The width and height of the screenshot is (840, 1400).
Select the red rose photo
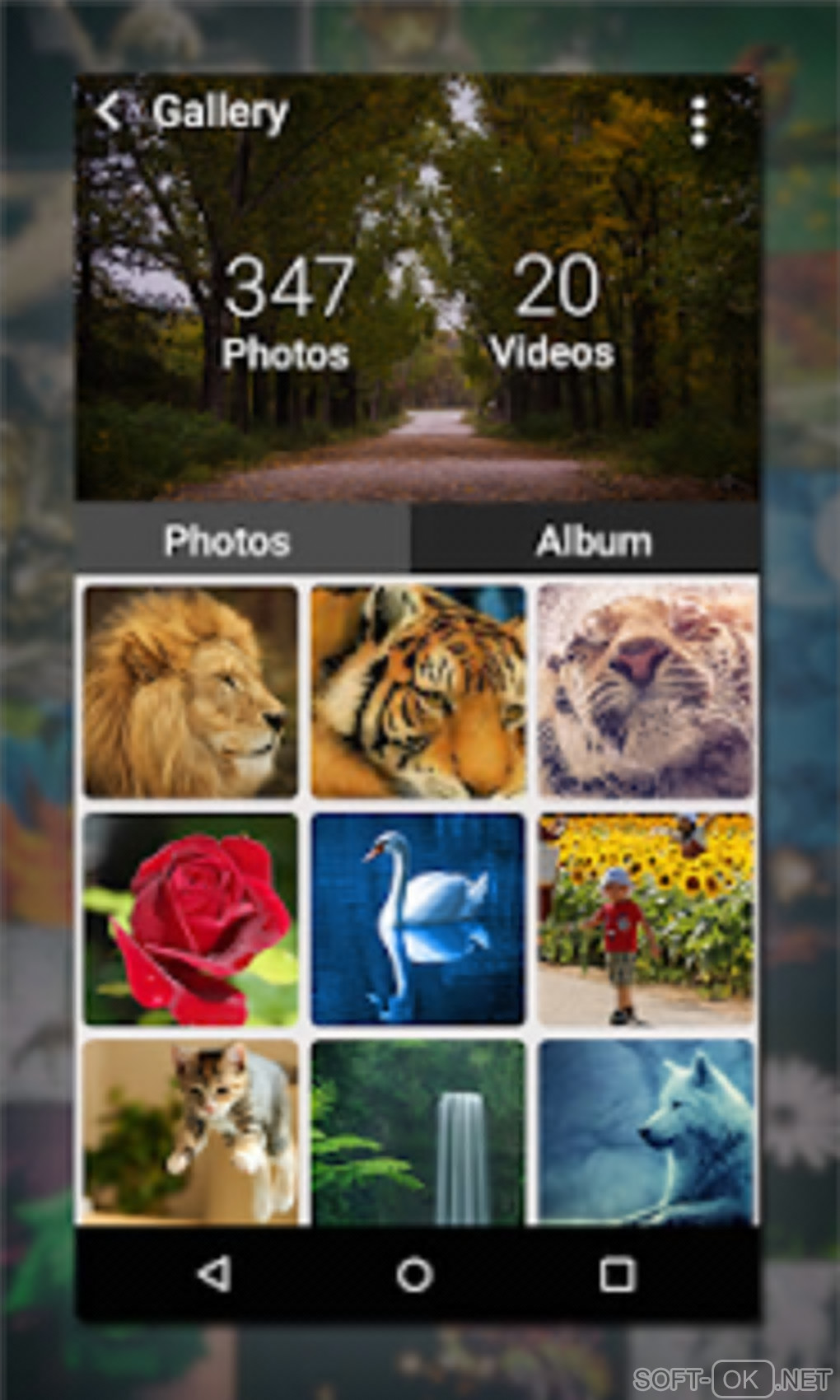click(190, 919)
